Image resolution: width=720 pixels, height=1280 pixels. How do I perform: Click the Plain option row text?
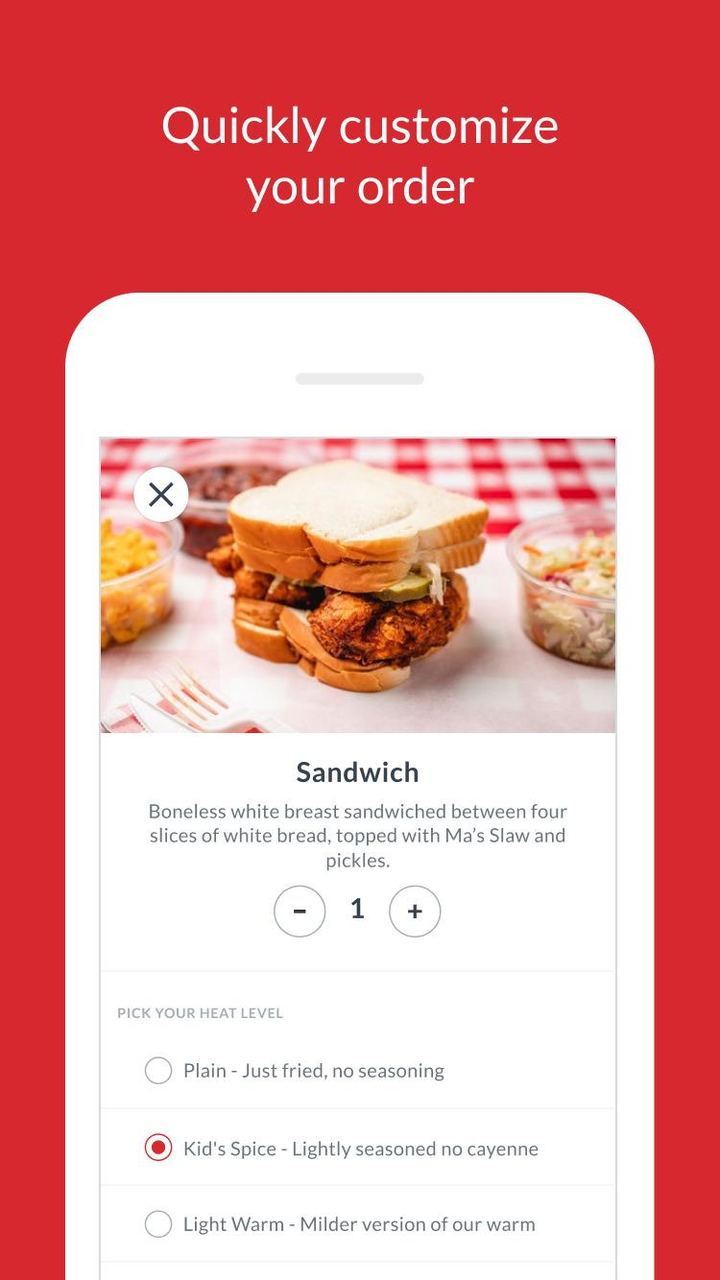[x=310, y=1070]
